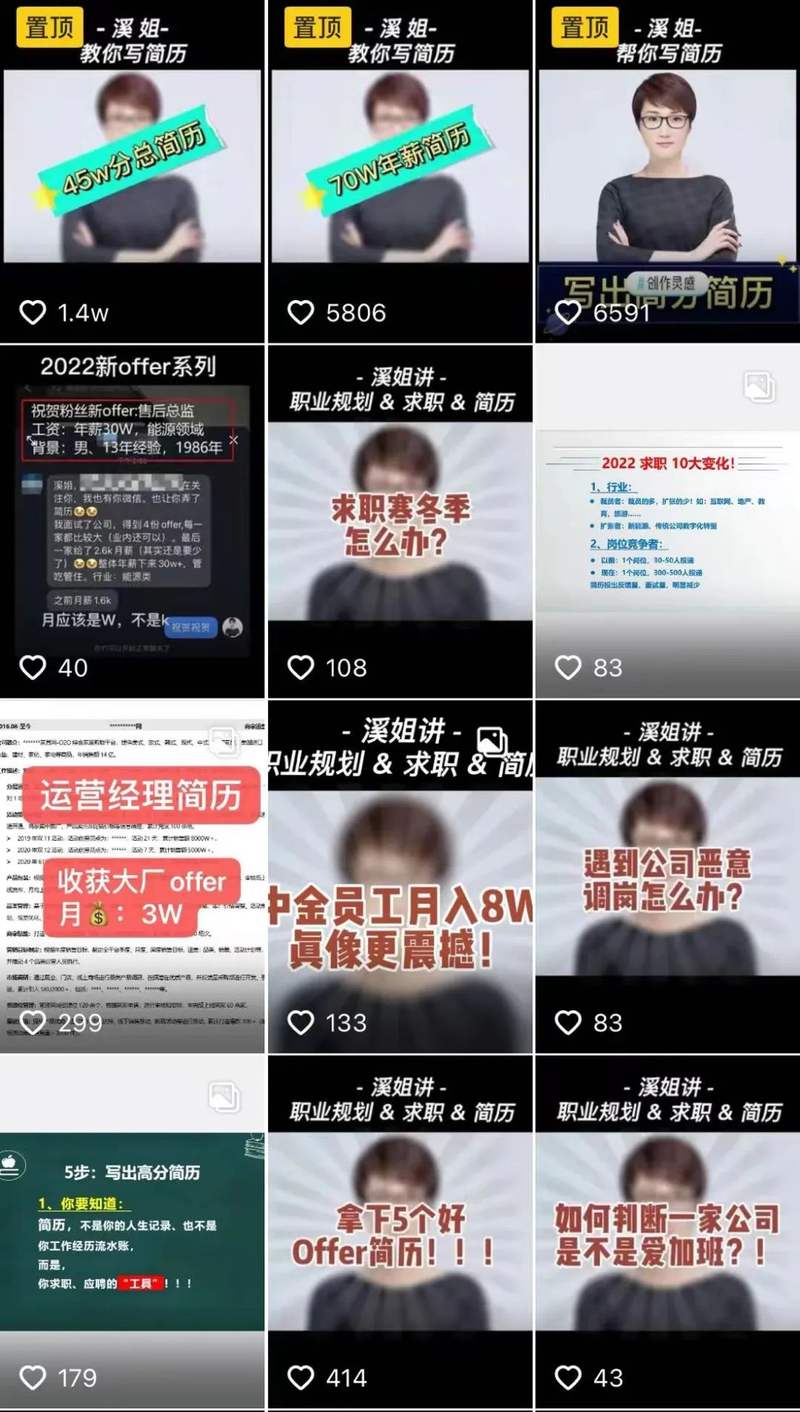The height and width of the screenshot is (1412, 800).
Task: Open the '5步:写出高分简历' post
Action: tap(132, 1230)
